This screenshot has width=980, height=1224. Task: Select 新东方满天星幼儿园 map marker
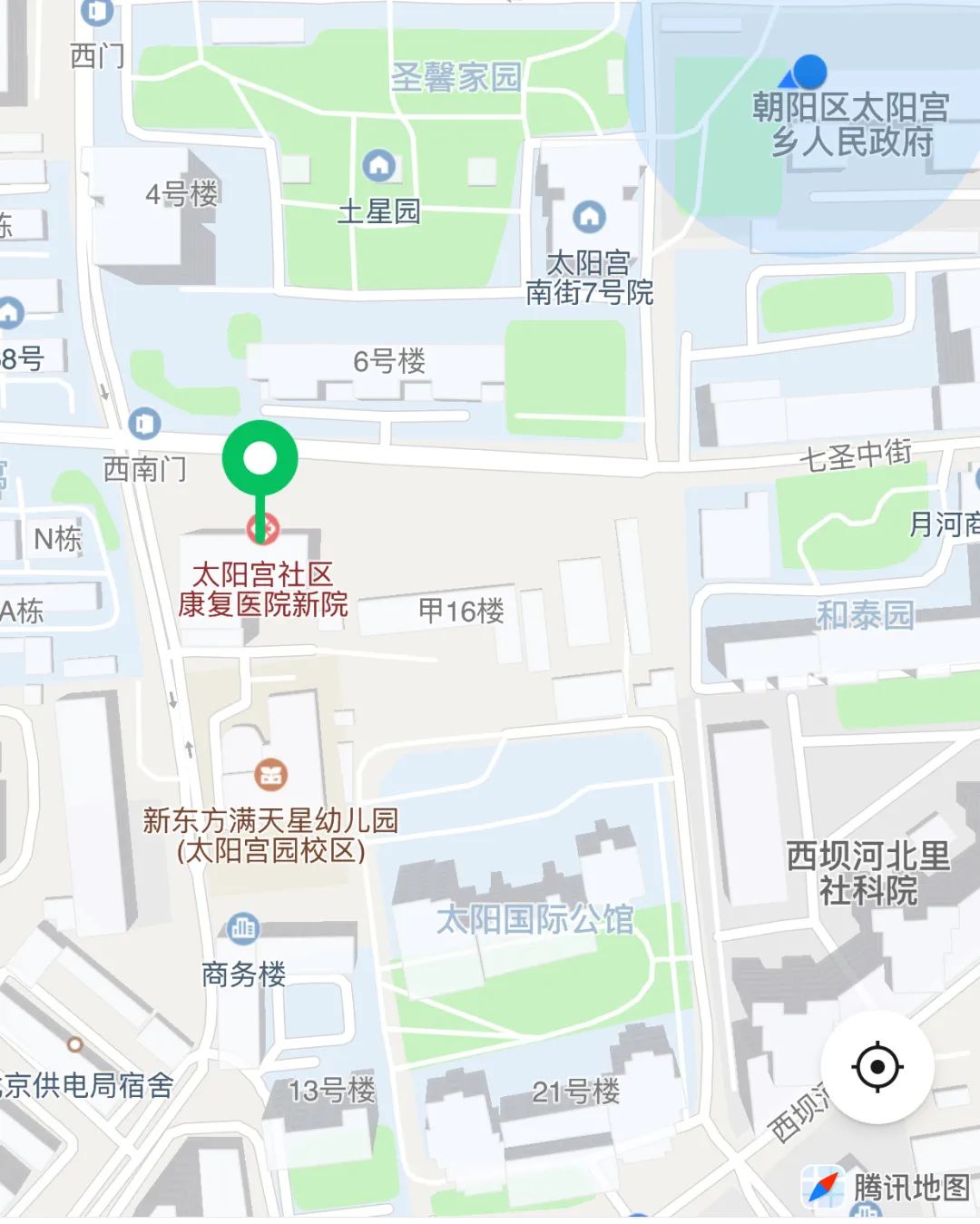click(x=270, y=775)
